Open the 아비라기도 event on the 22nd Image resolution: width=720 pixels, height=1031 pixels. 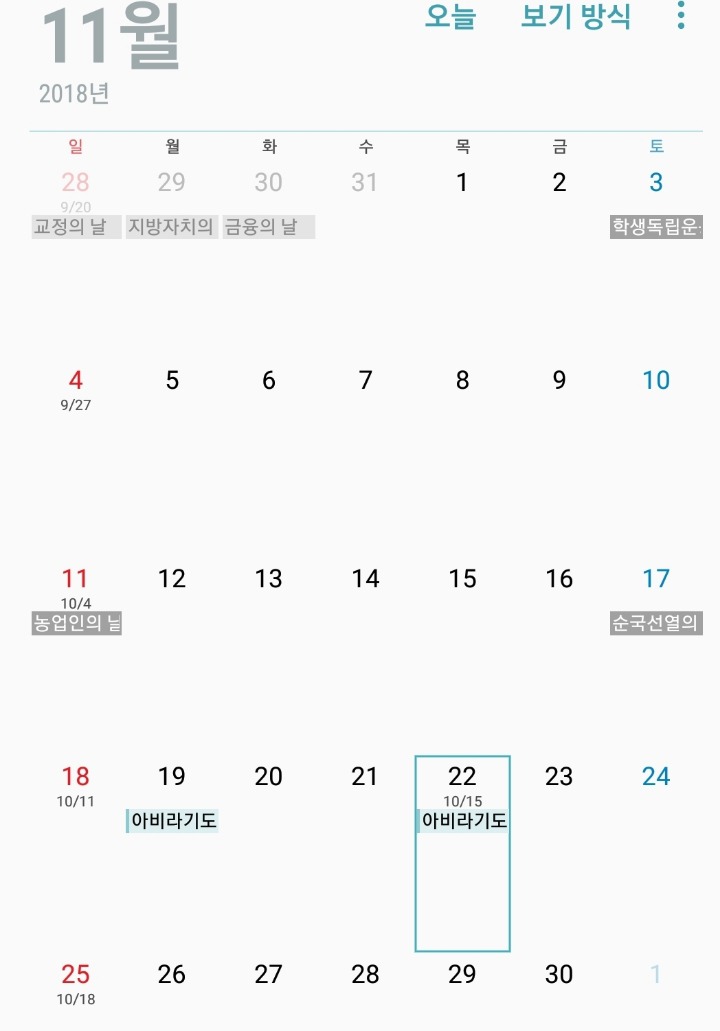463,822
